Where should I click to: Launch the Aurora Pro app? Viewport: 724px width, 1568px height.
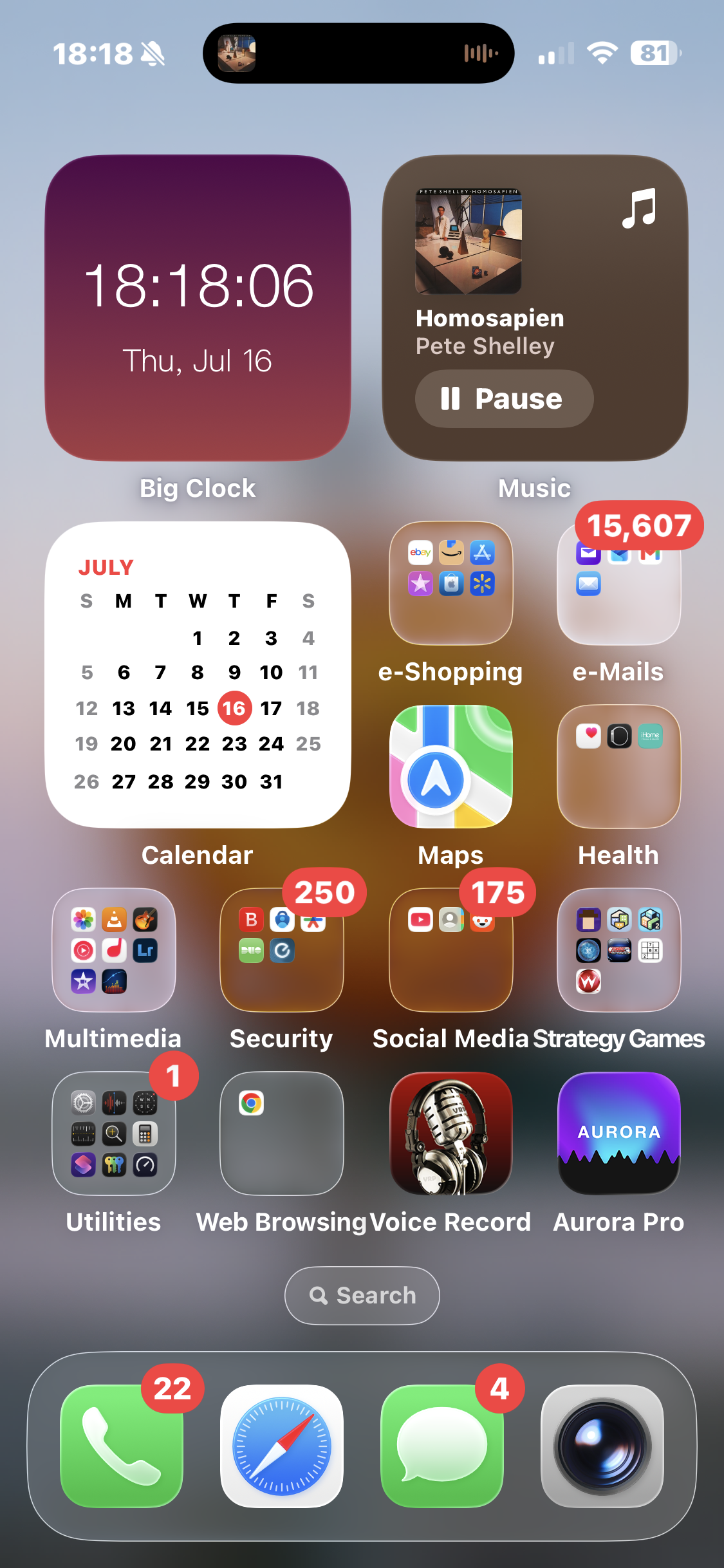click(618, 1134)
